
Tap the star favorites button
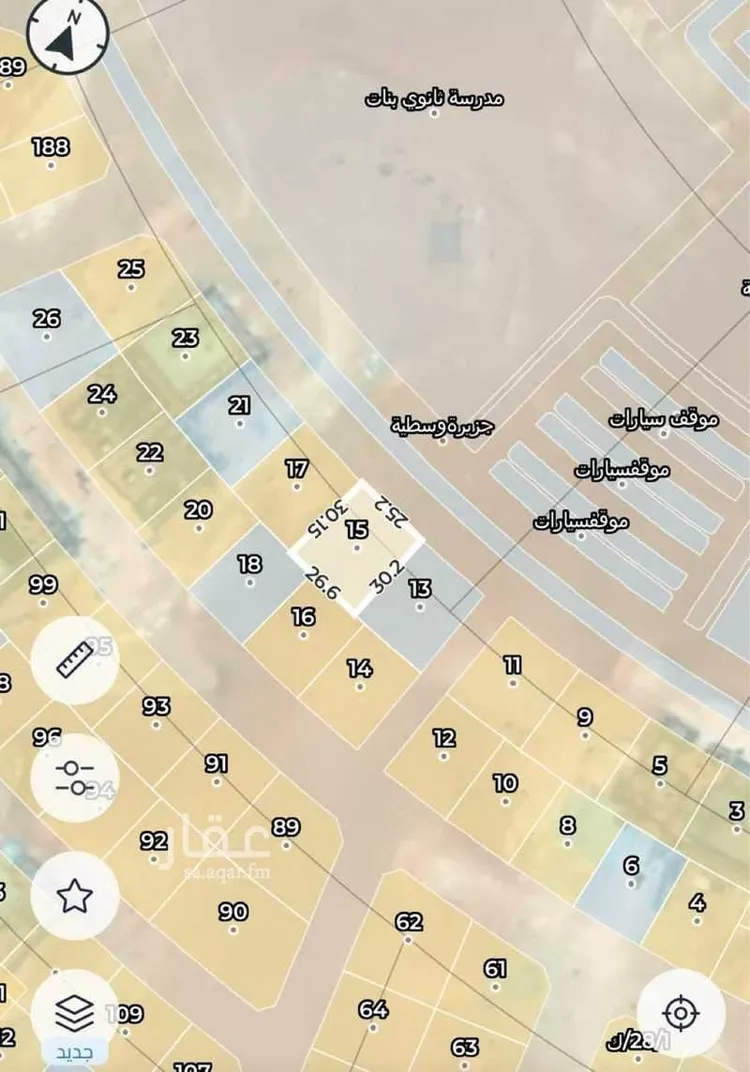click(x=74, y=895)
